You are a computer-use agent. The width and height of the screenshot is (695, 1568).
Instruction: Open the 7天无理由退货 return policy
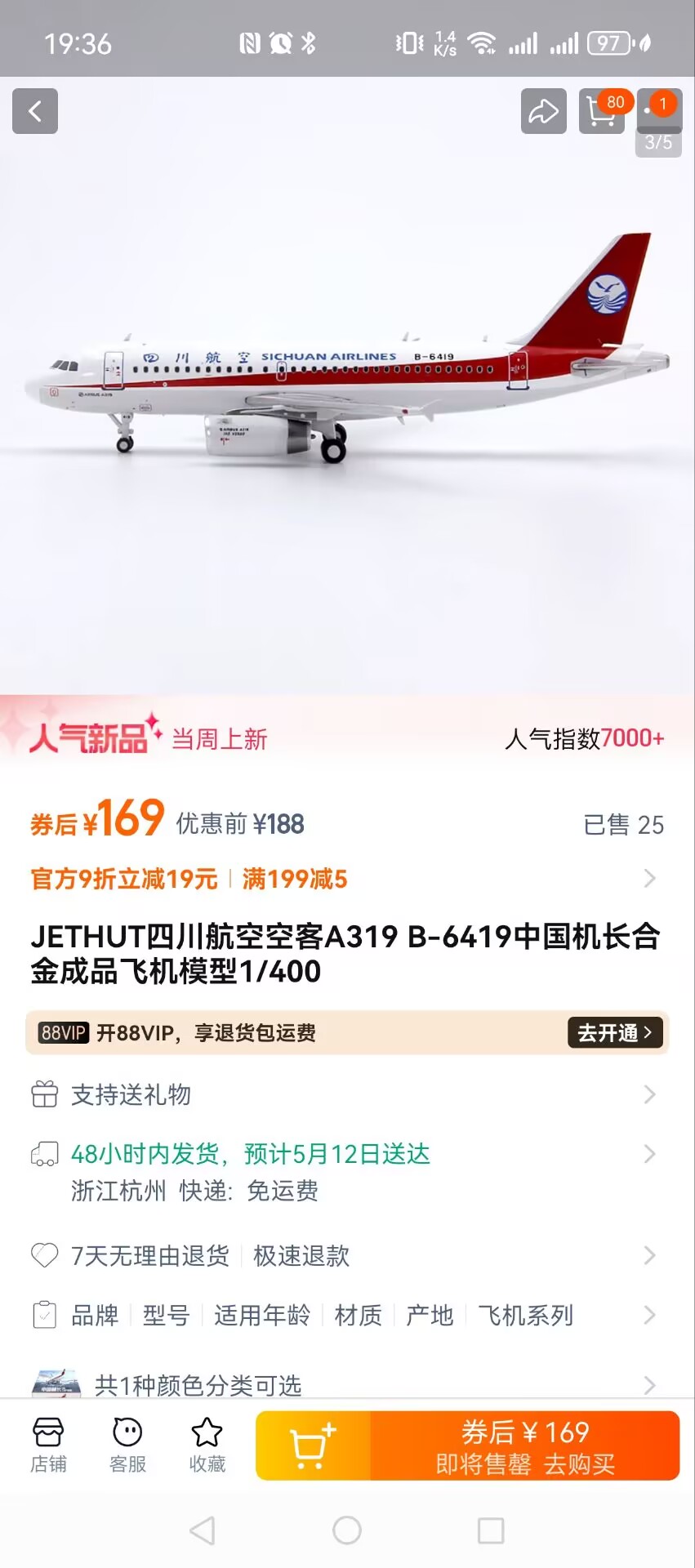pos(343,1255)
